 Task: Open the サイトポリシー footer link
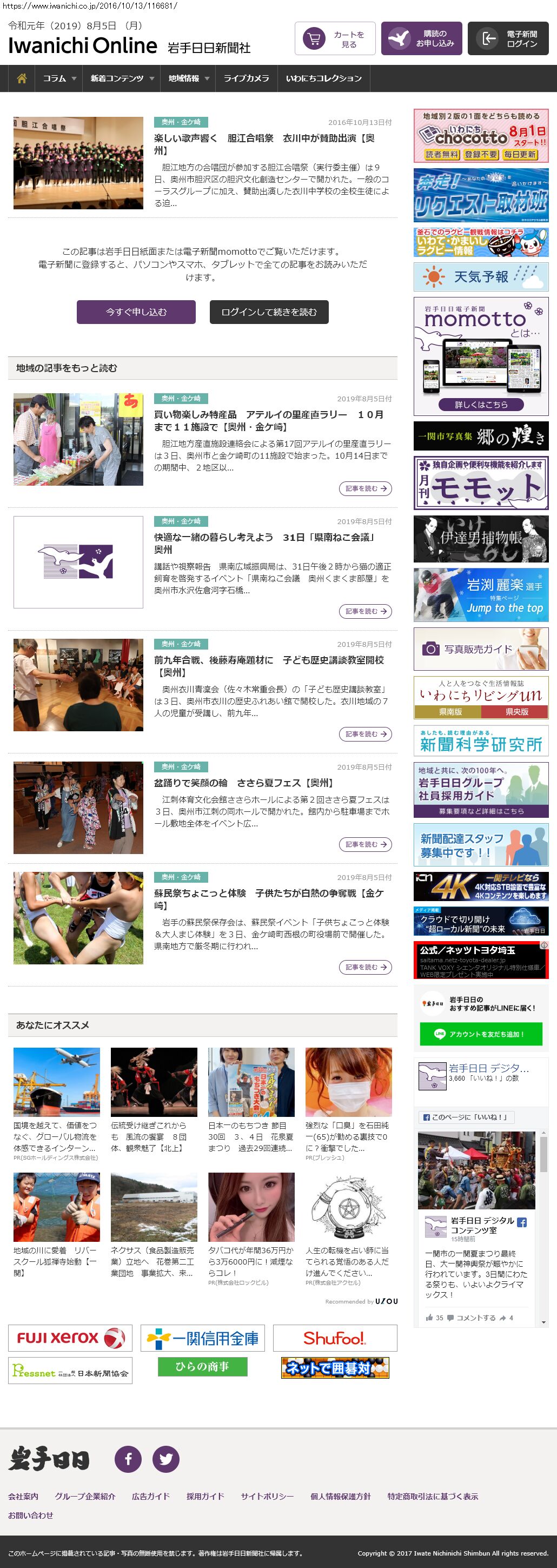tap(267, 1496)
